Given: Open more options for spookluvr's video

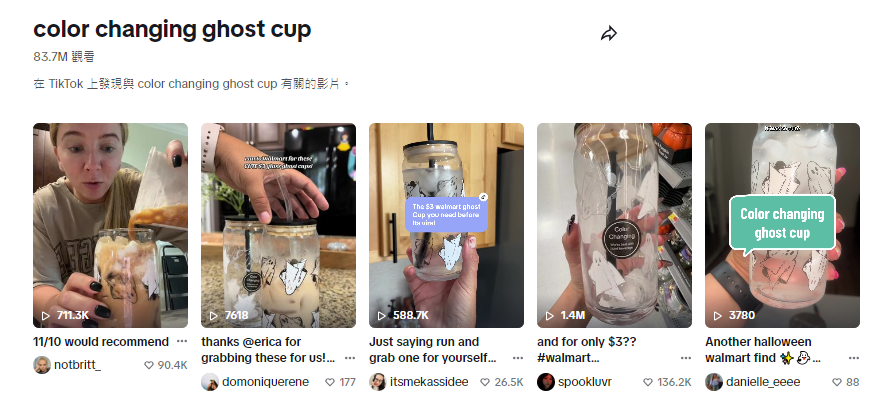Looking at the screenshot, I should (685, 358).
